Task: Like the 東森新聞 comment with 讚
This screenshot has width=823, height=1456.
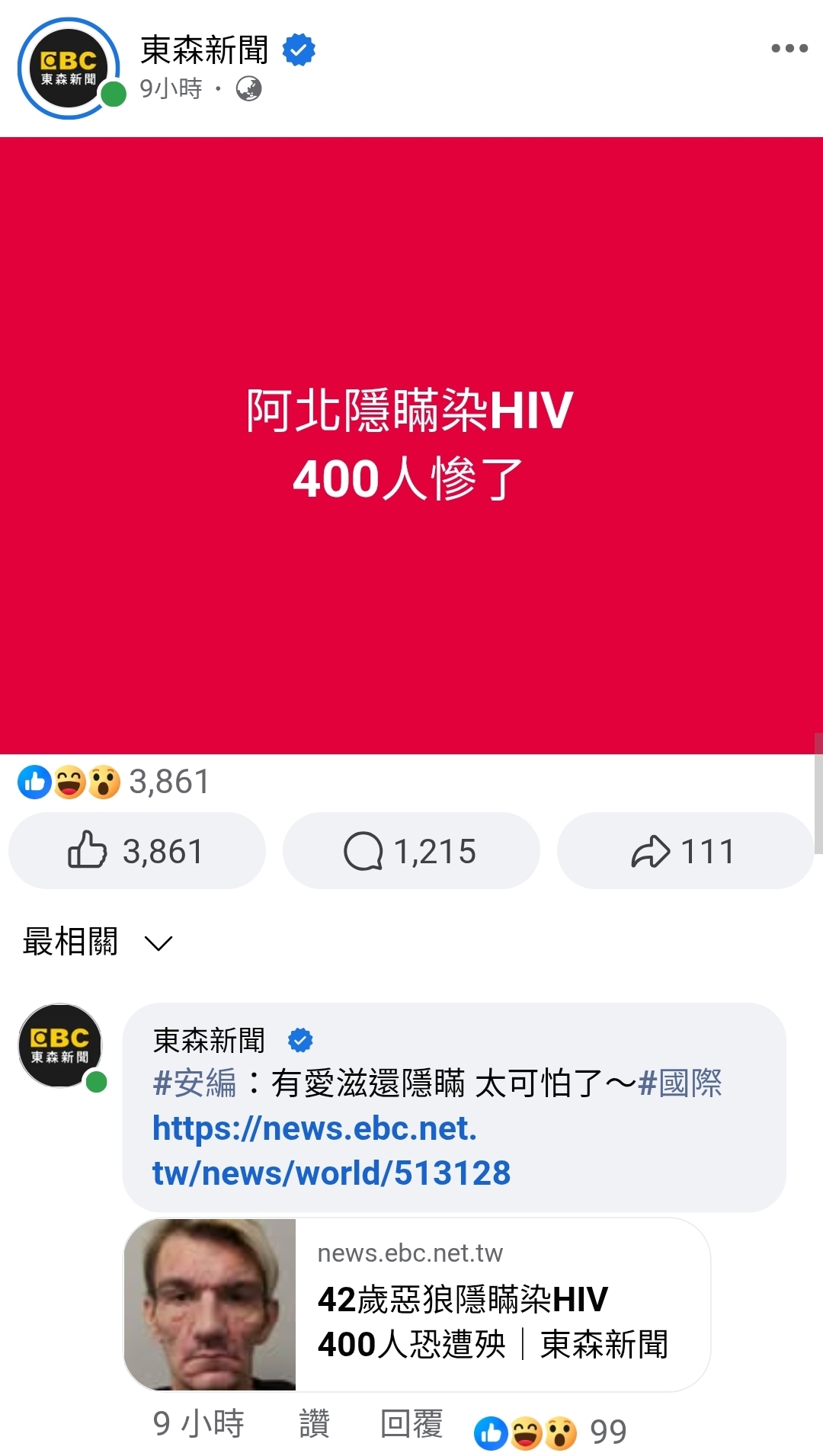Action: 314,1423
